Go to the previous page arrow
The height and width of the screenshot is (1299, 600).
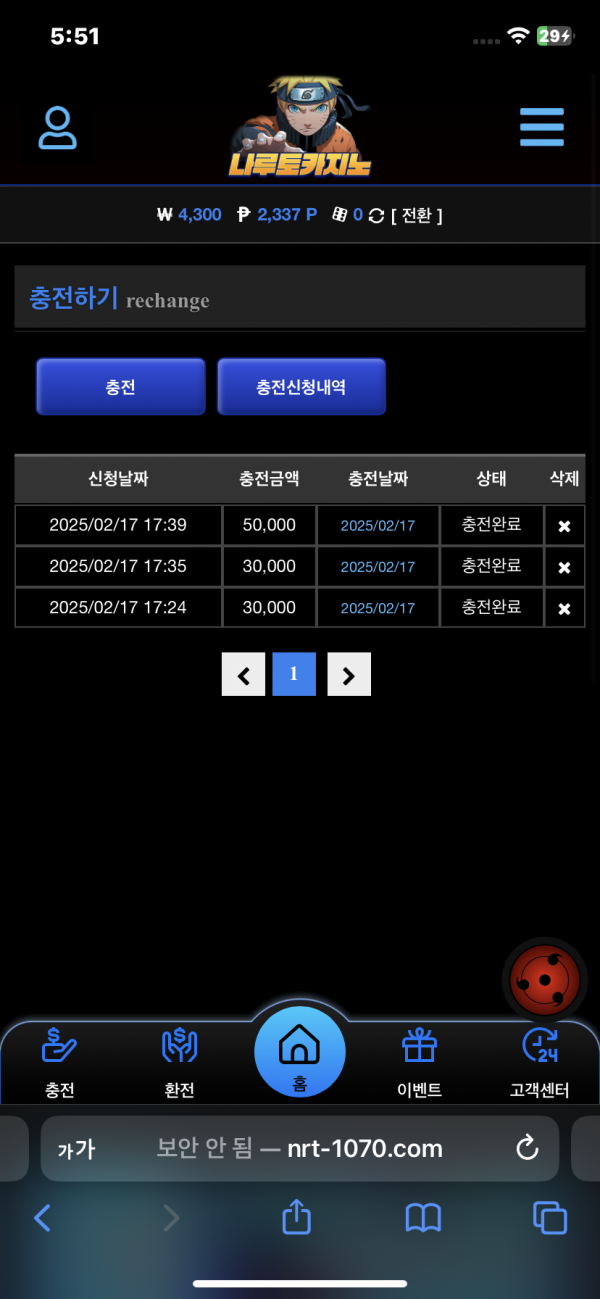(x=243, y=675)
